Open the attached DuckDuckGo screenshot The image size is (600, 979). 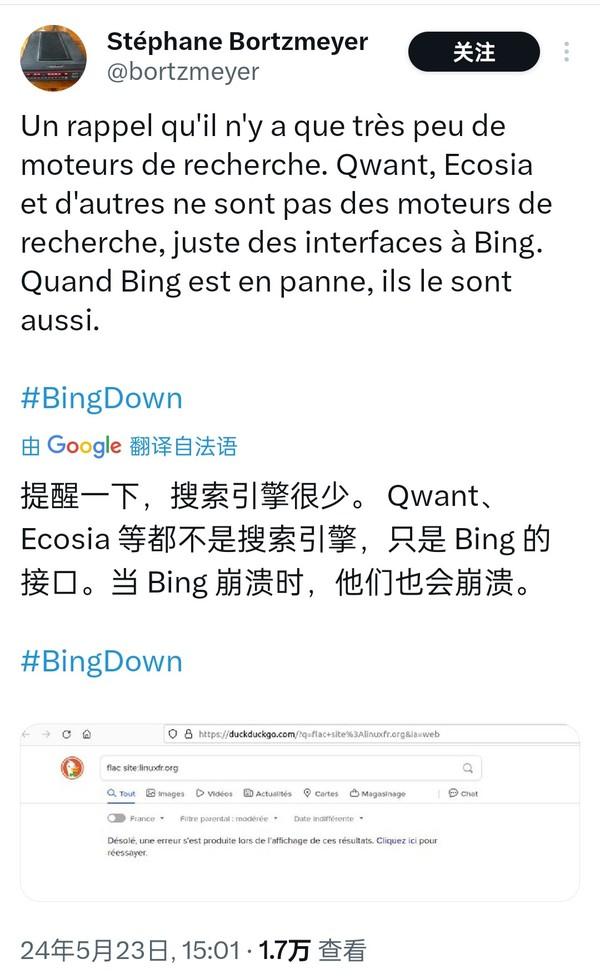[x=300, y=812]
